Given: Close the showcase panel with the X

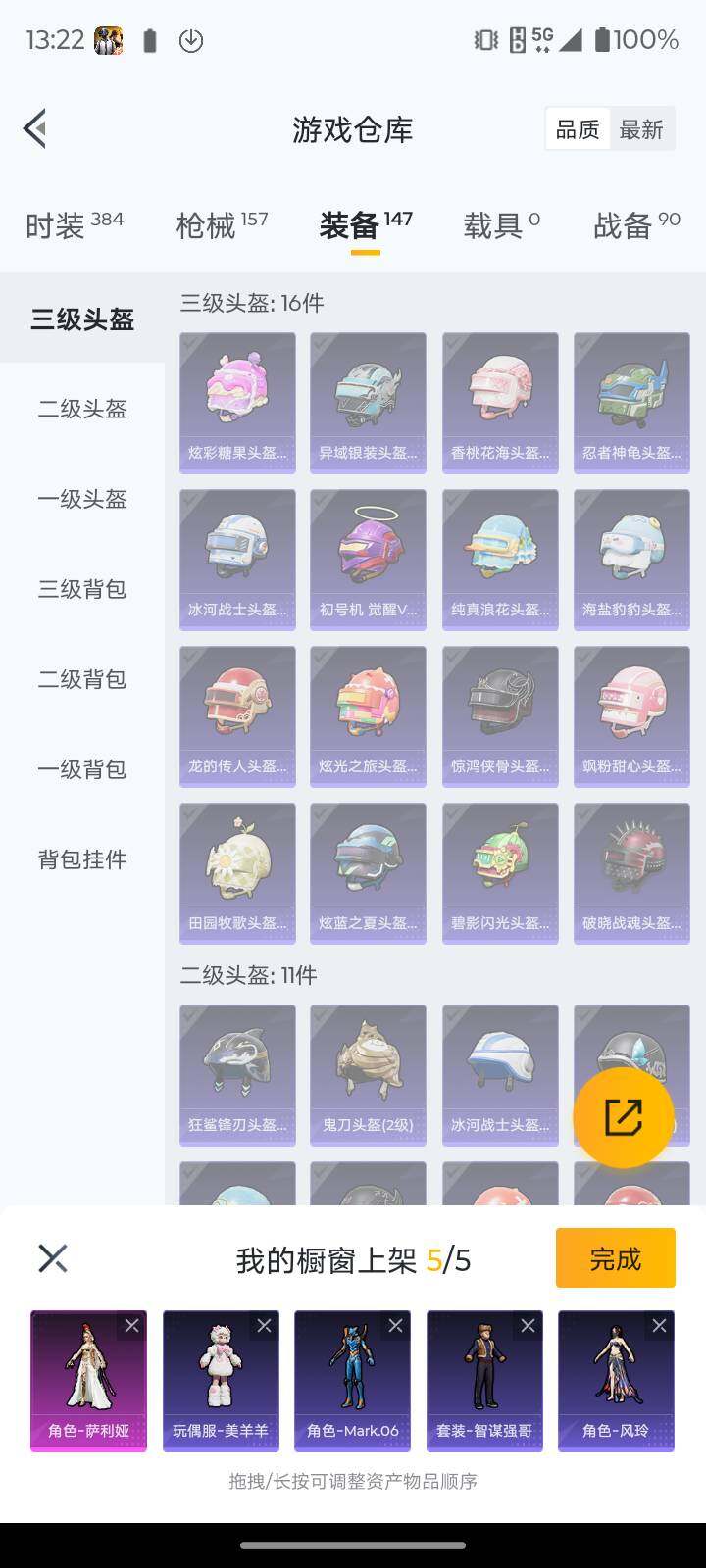Looking at the screenshot, I should click(54, 1257).
